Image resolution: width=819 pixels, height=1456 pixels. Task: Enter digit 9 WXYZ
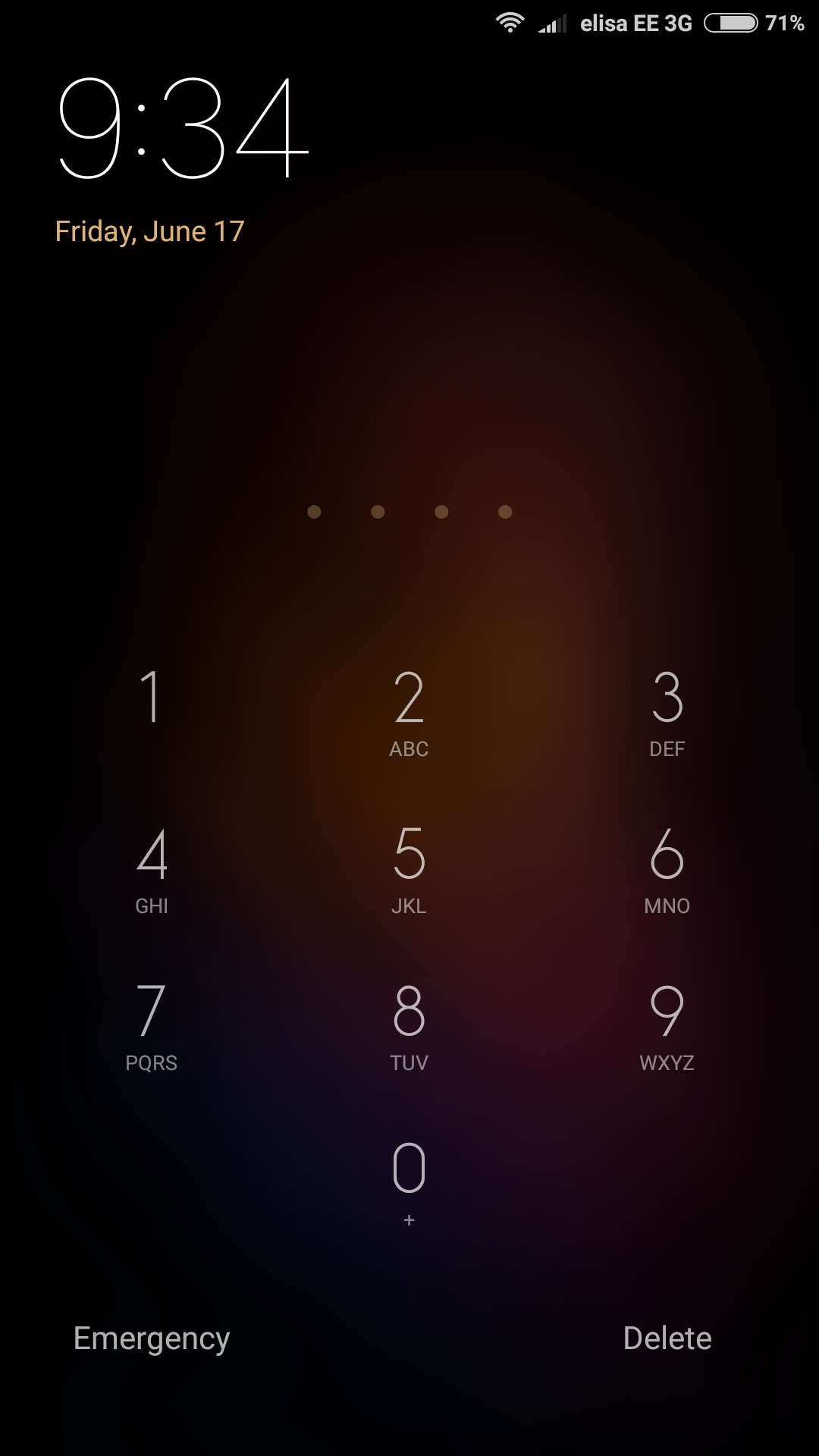point(667,1027)
